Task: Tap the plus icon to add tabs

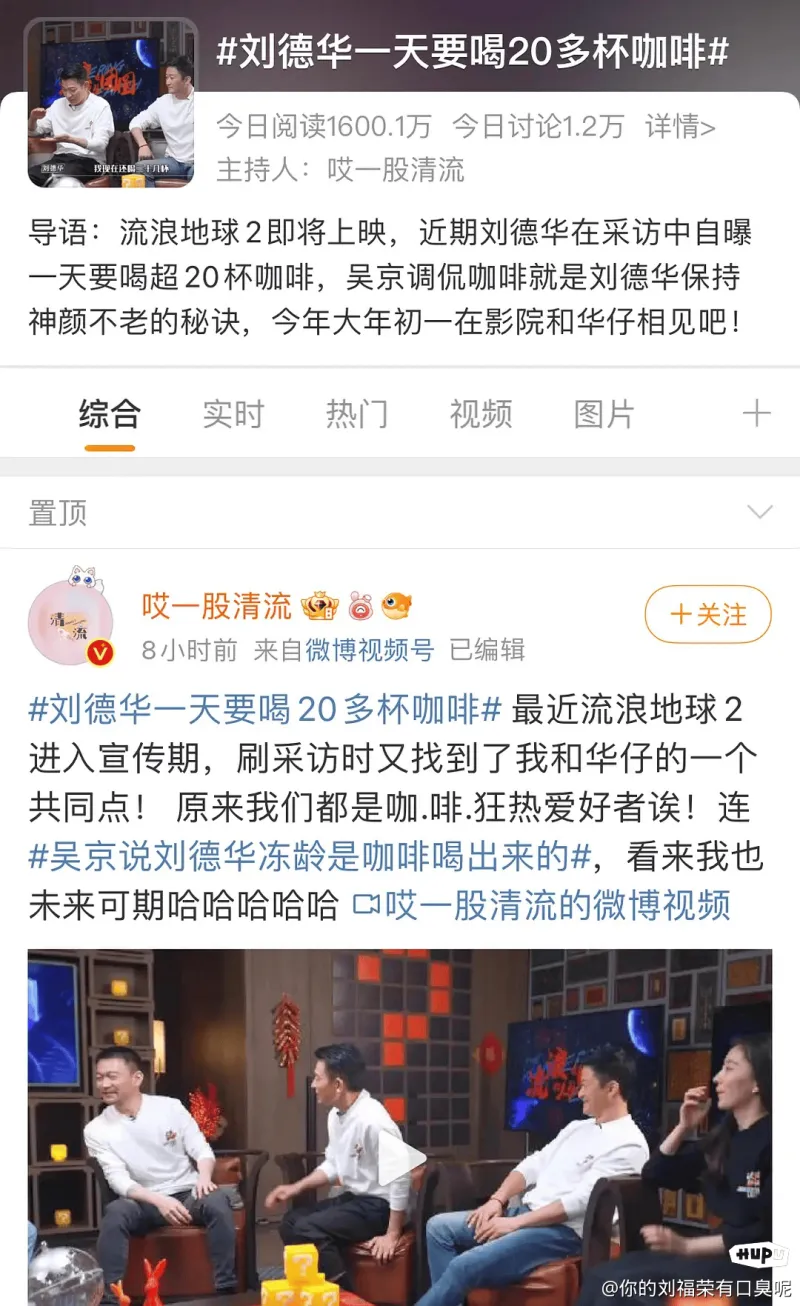Action: pos(756,413)
